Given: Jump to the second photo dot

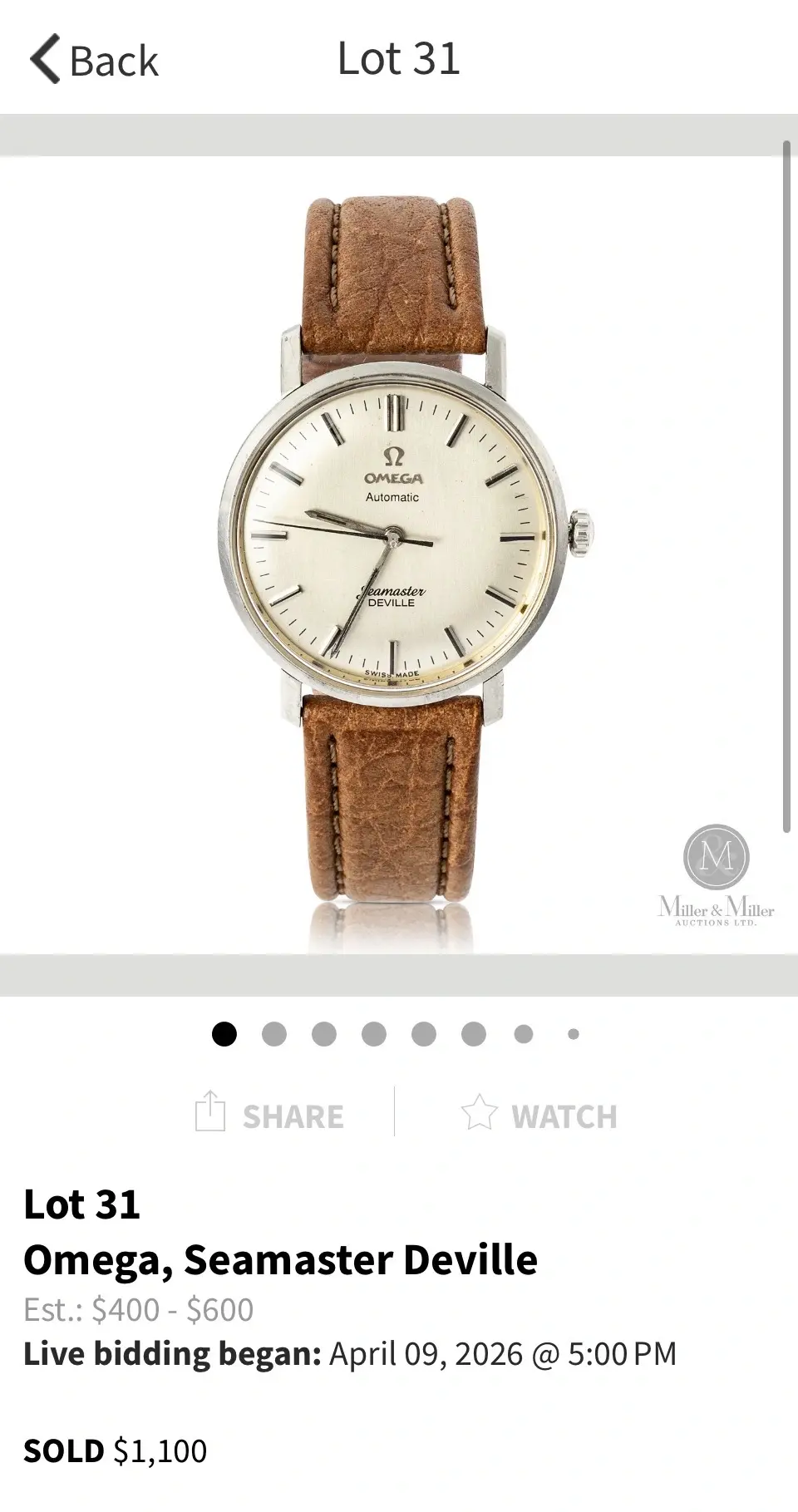Looking at the screenshot, I should click(274, 1034).
